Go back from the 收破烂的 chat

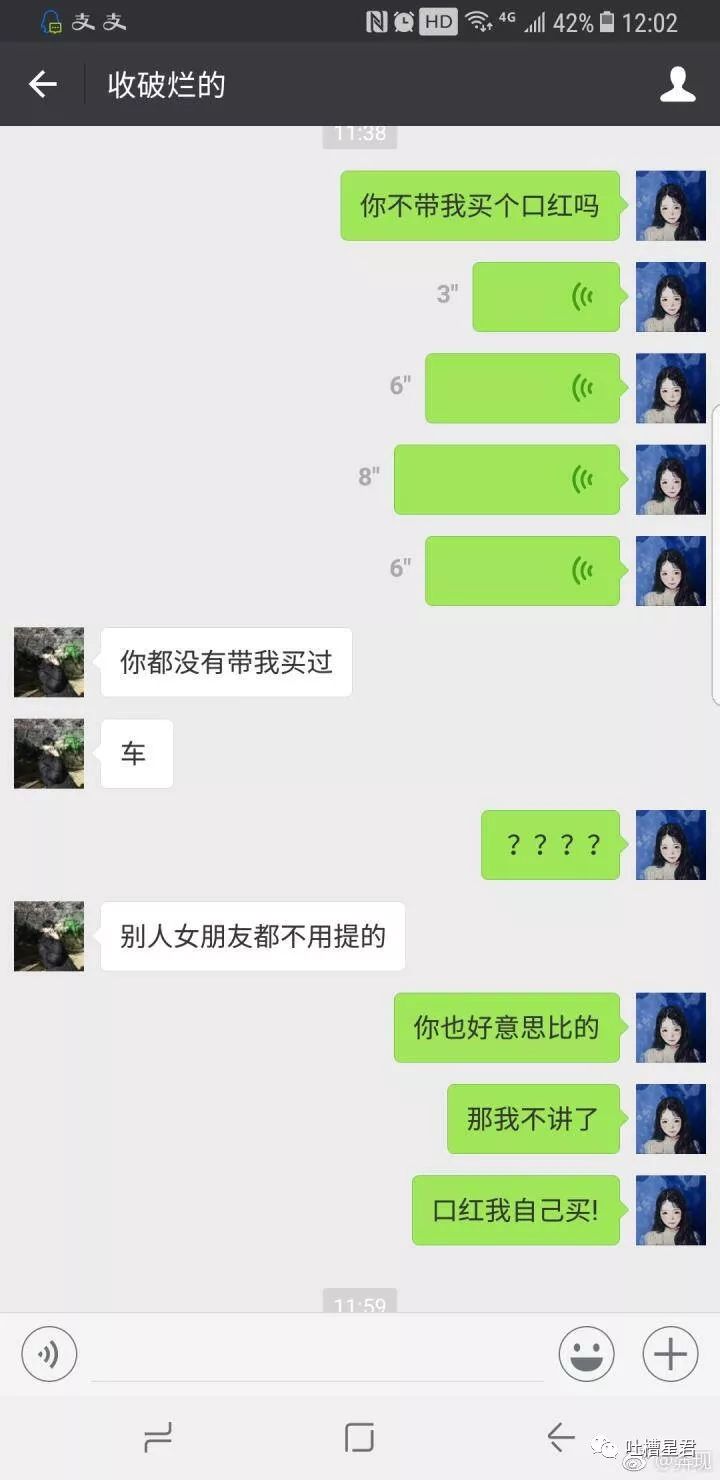[x=42, y=85]
